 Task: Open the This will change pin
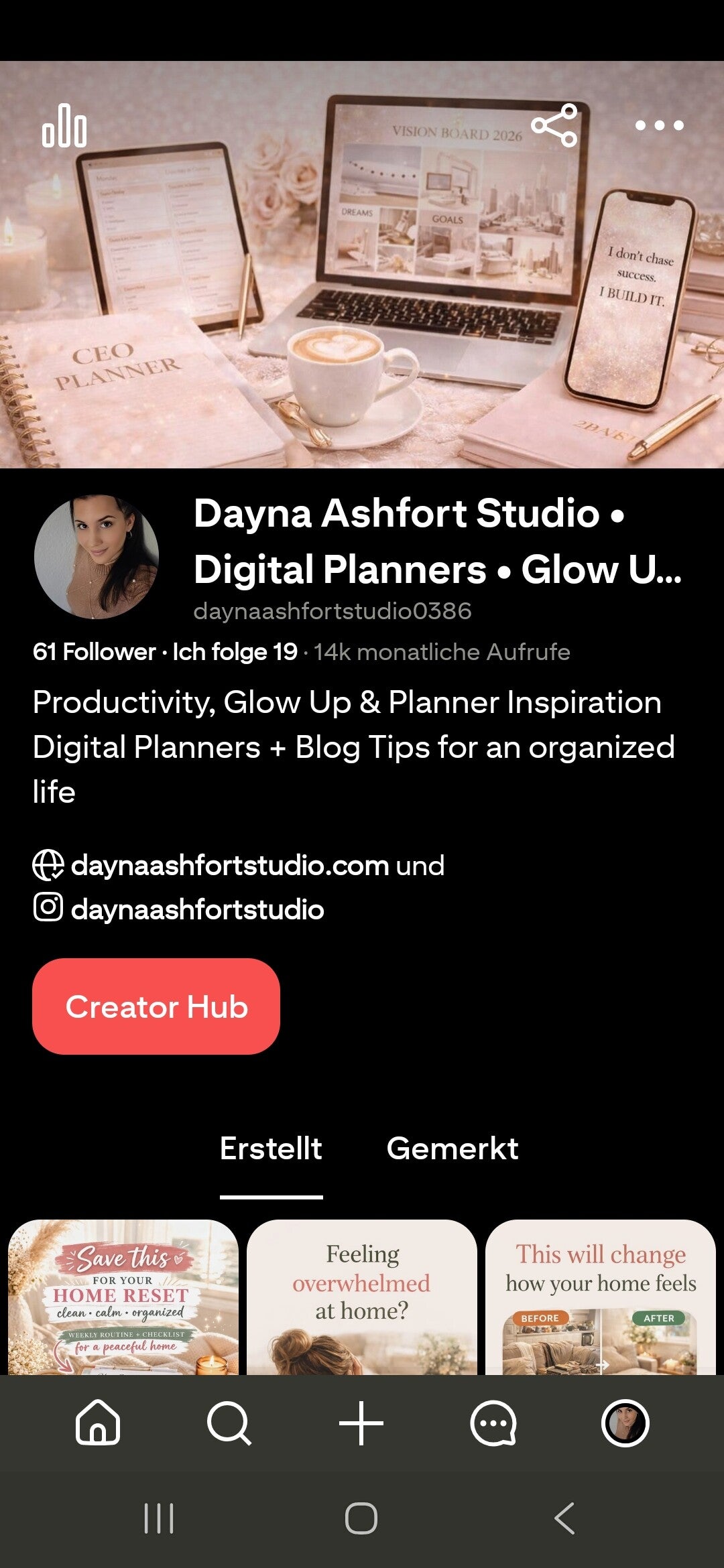601,1297
